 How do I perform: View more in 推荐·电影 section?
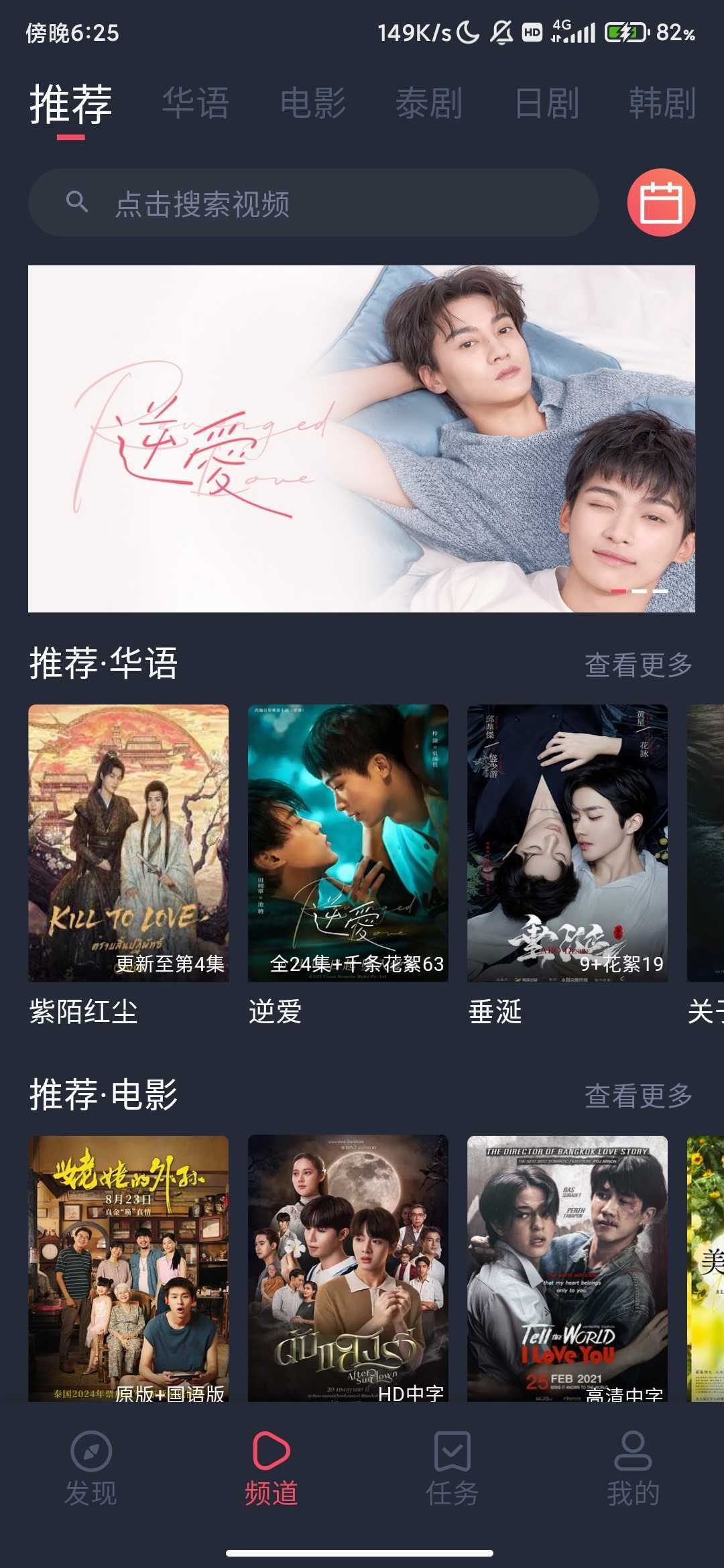638,1096
